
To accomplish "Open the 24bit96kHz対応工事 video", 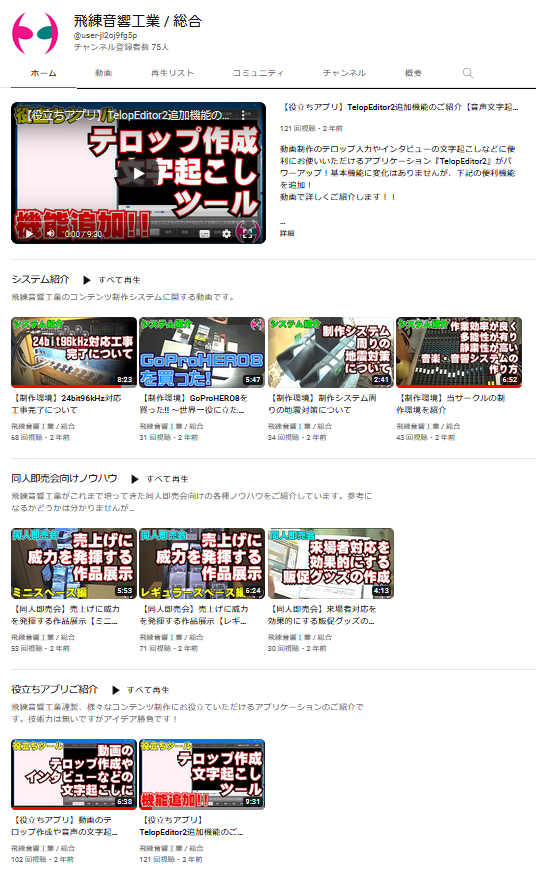I will click(73, 352).
